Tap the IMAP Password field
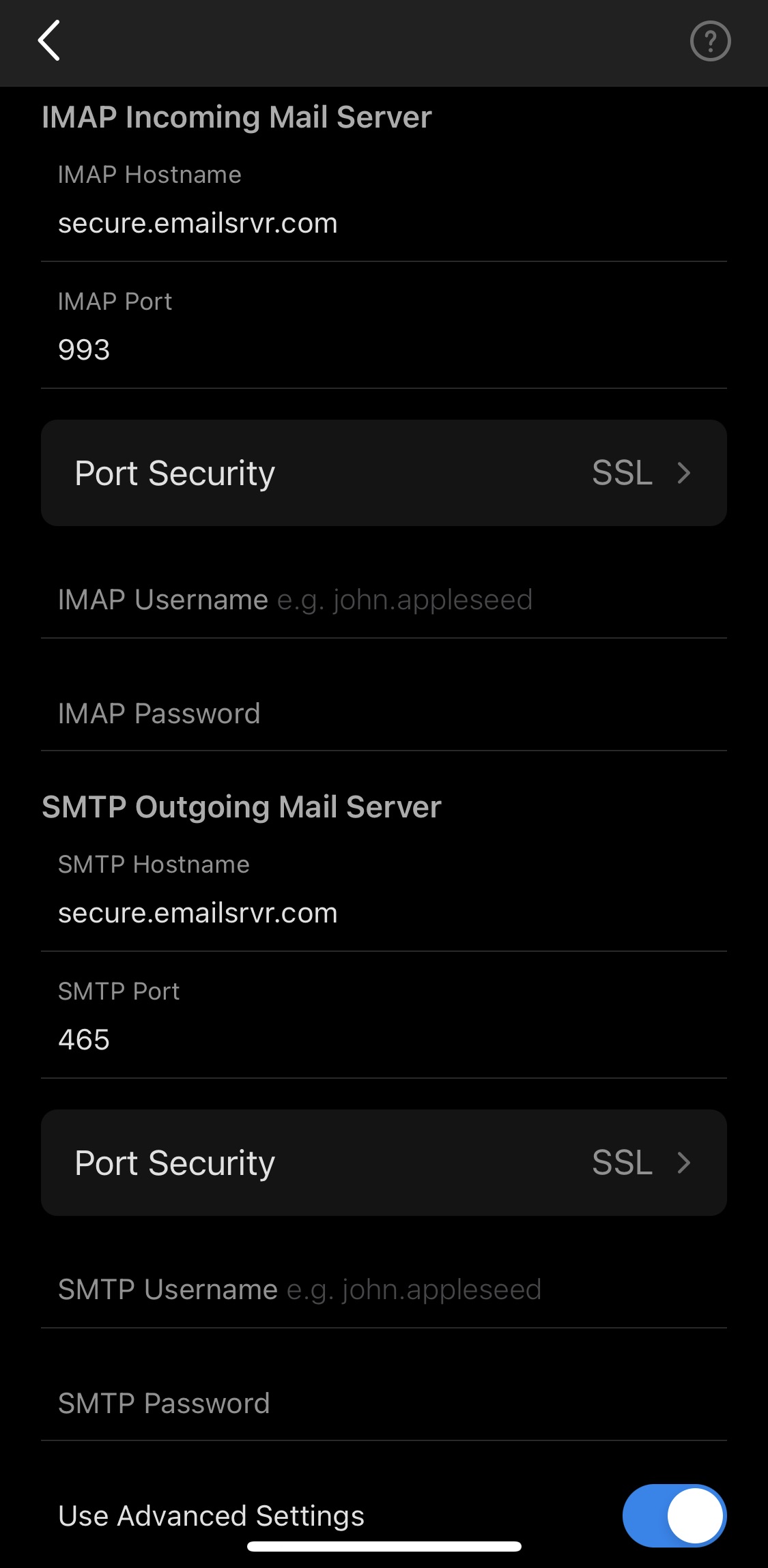 click(x=382, y=714)
